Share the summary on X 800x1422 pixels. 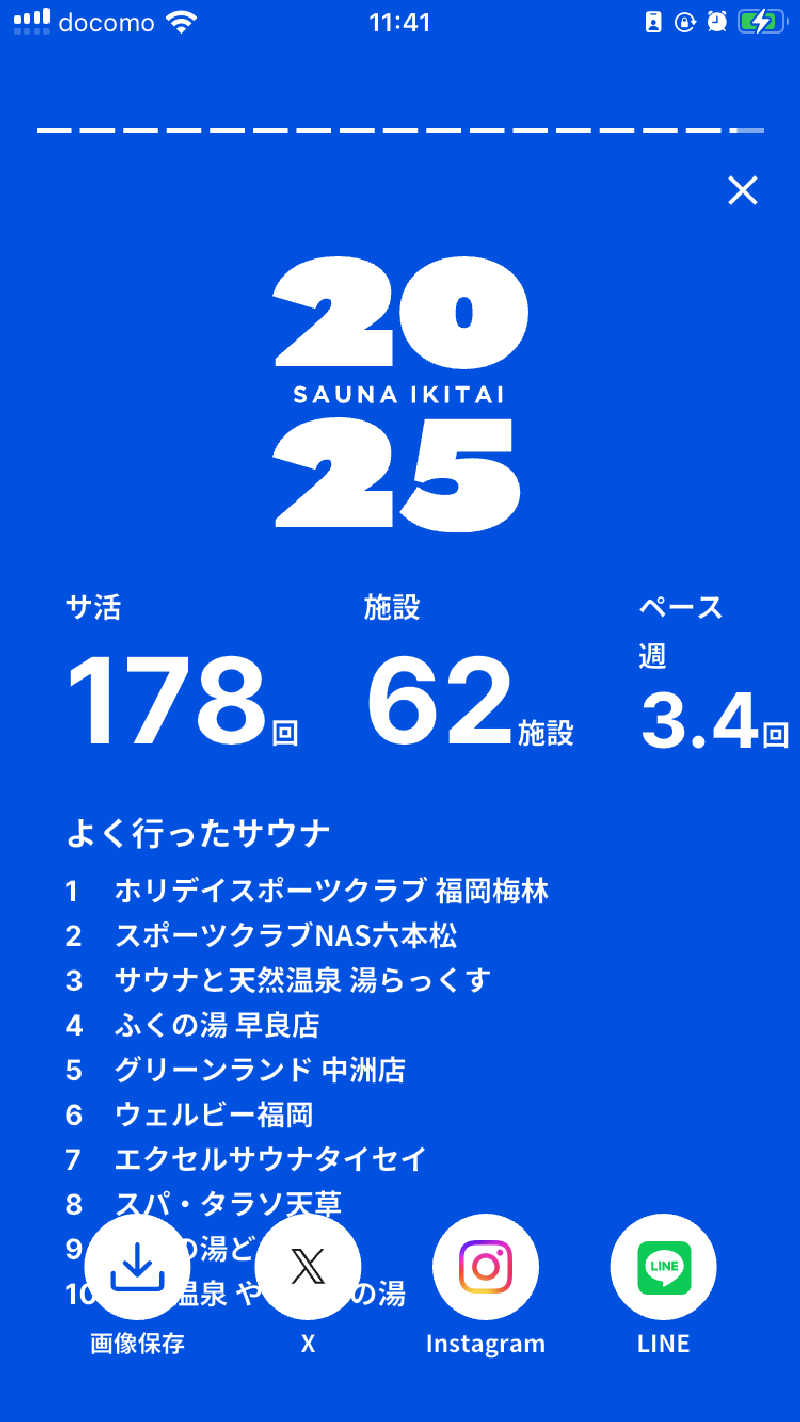pos(308,1268)
